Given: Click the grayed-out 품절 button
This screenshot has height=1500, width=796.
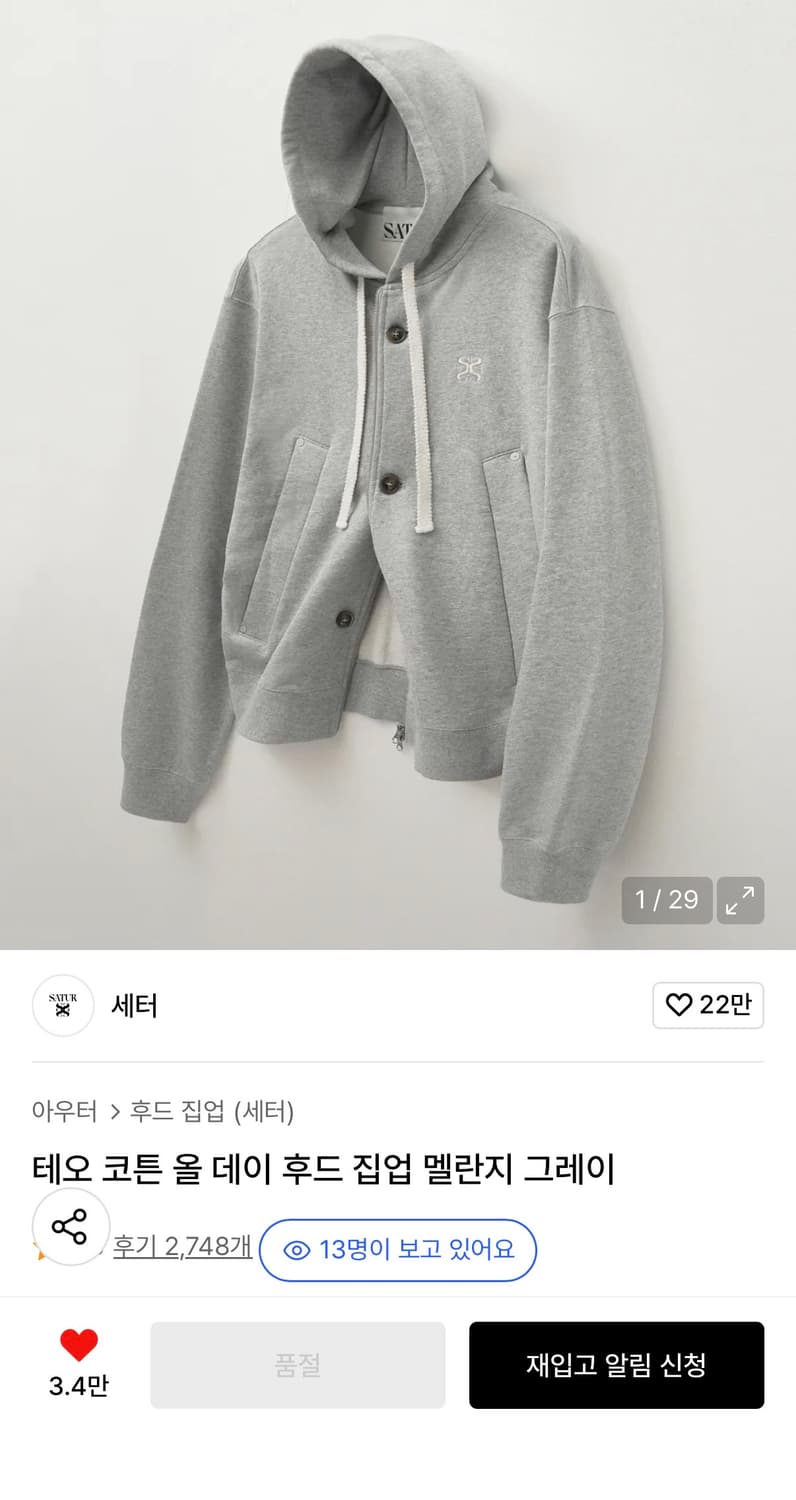Looking at the screenshot, I should (x=298, y=1364).
